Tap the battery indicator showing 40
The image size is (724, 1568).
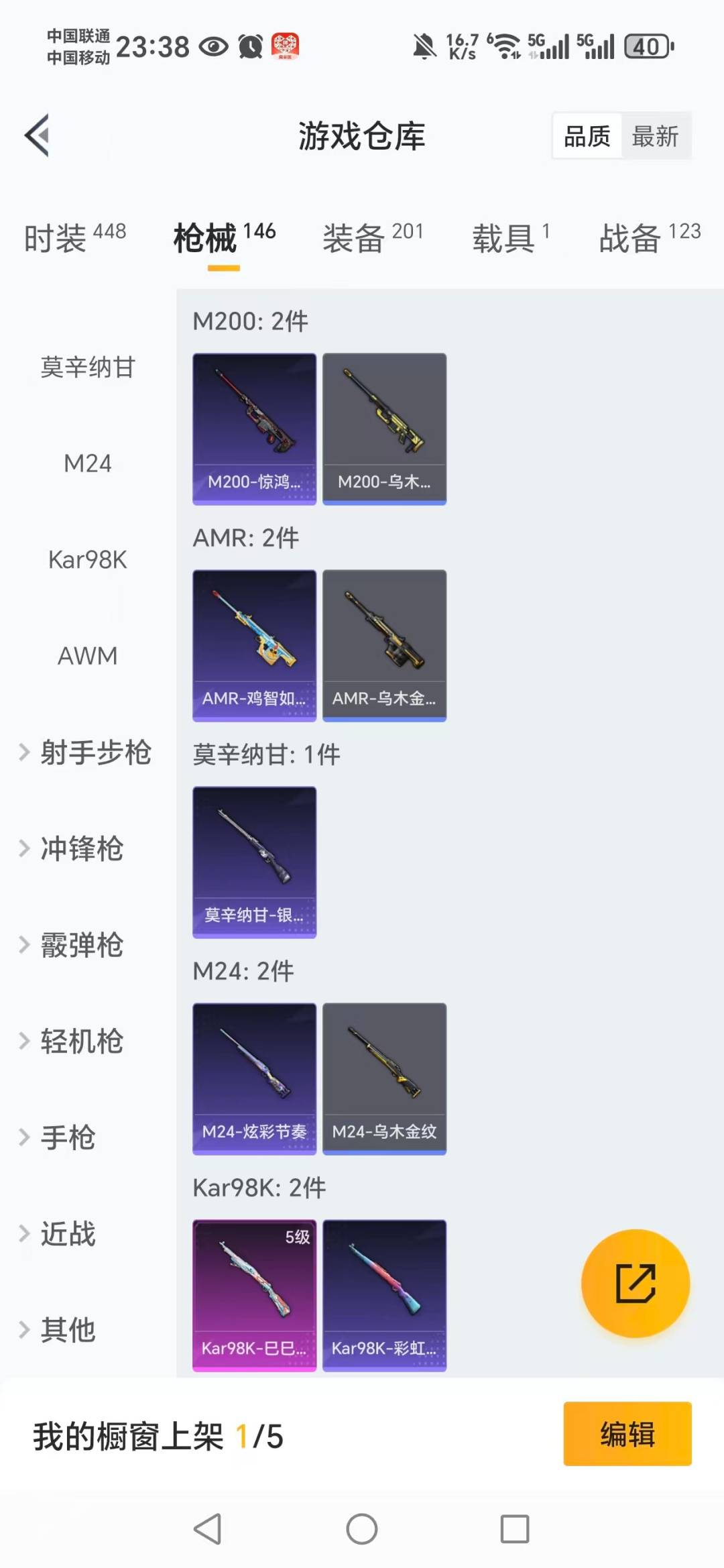pos(645,45)
